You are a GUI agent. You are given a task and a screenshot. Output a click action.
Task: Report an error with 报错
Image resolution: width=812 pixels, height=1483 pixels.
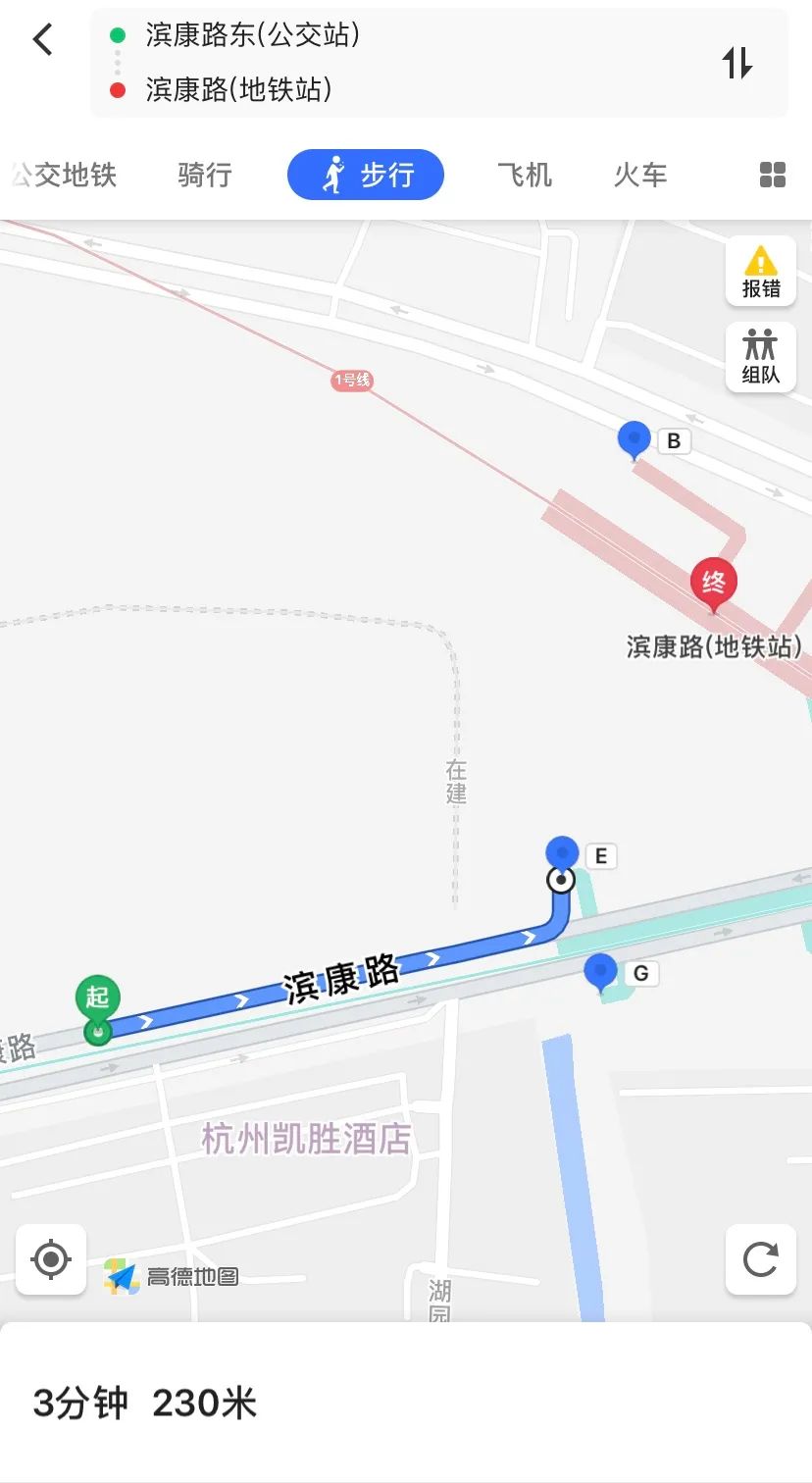(761, 272)
